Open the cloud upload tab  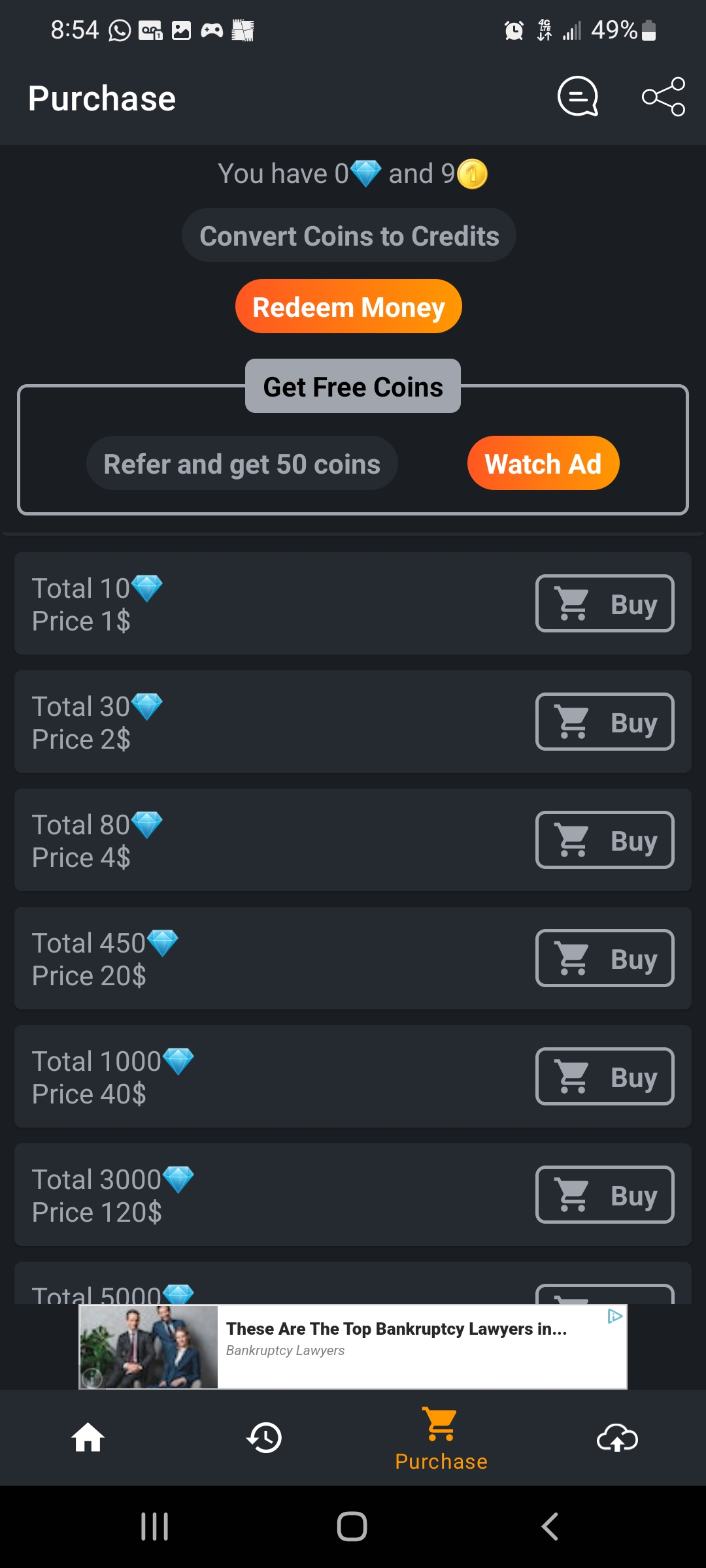[618, 1438]
